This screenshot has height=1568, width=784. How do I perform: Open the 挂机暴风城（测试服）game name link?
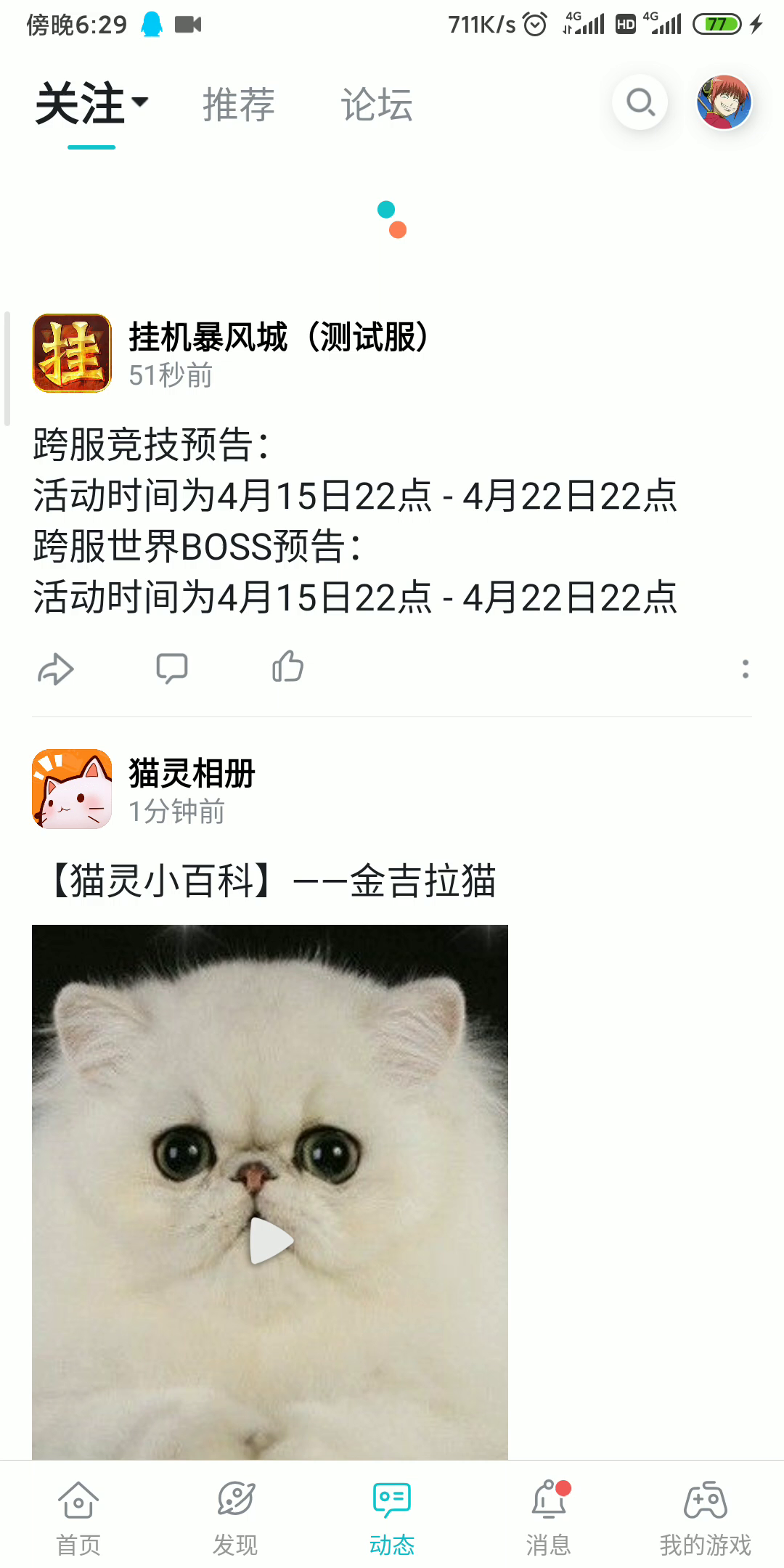pyautogui.click(x=279, y=336)
